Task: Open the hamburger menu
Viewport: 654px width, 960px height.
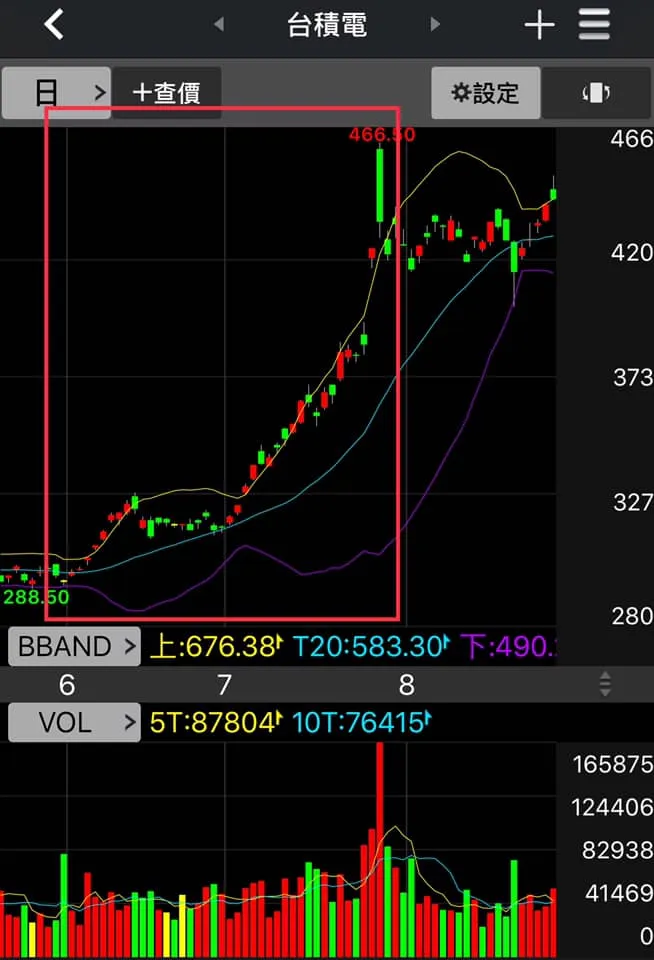Action: (x=594, y=24)
